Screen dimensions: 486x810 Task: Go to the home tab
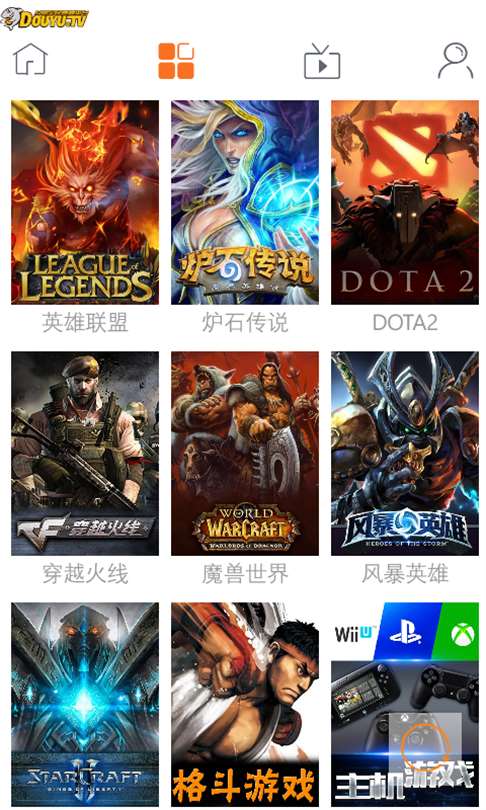30,59
